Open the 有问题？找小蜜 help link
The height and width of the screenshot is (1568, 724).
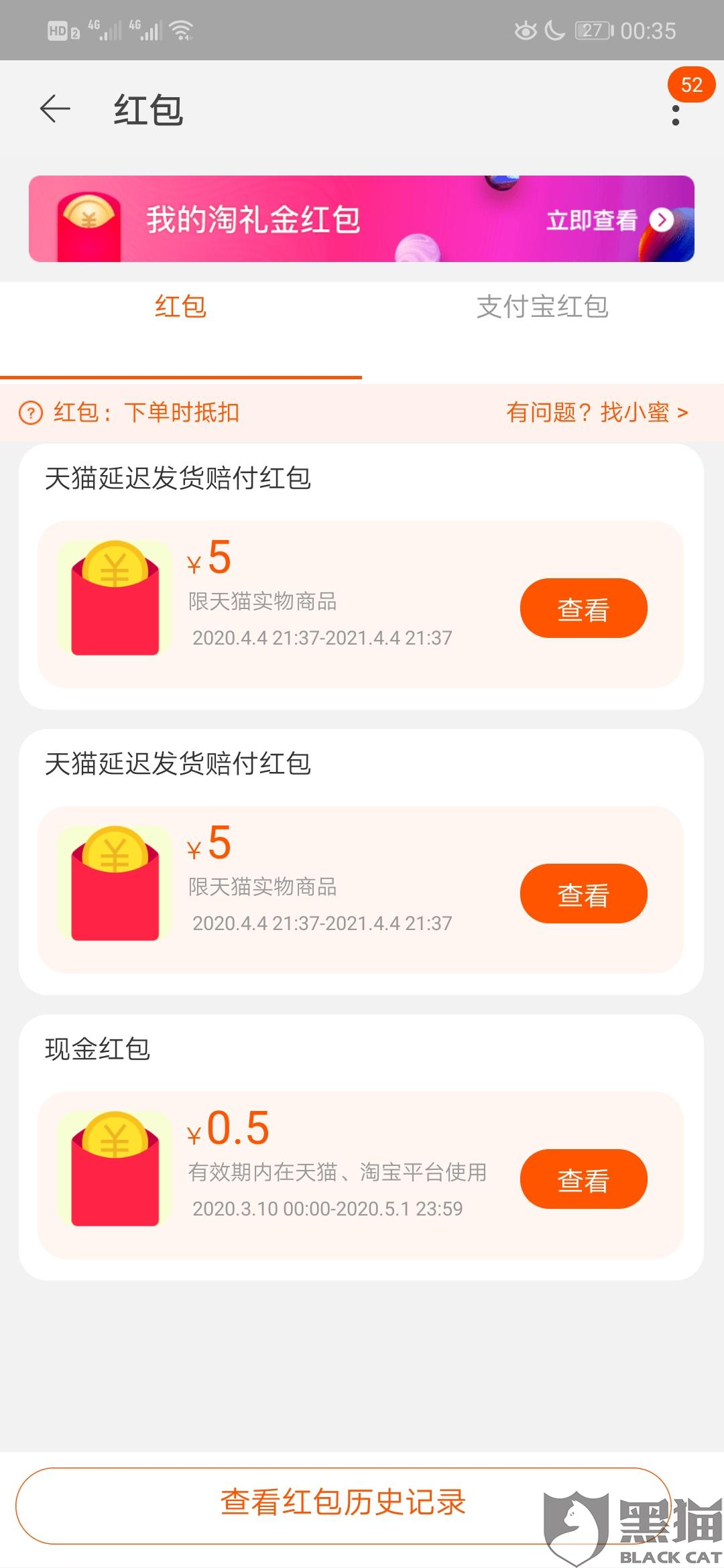[x=597, y=413]
